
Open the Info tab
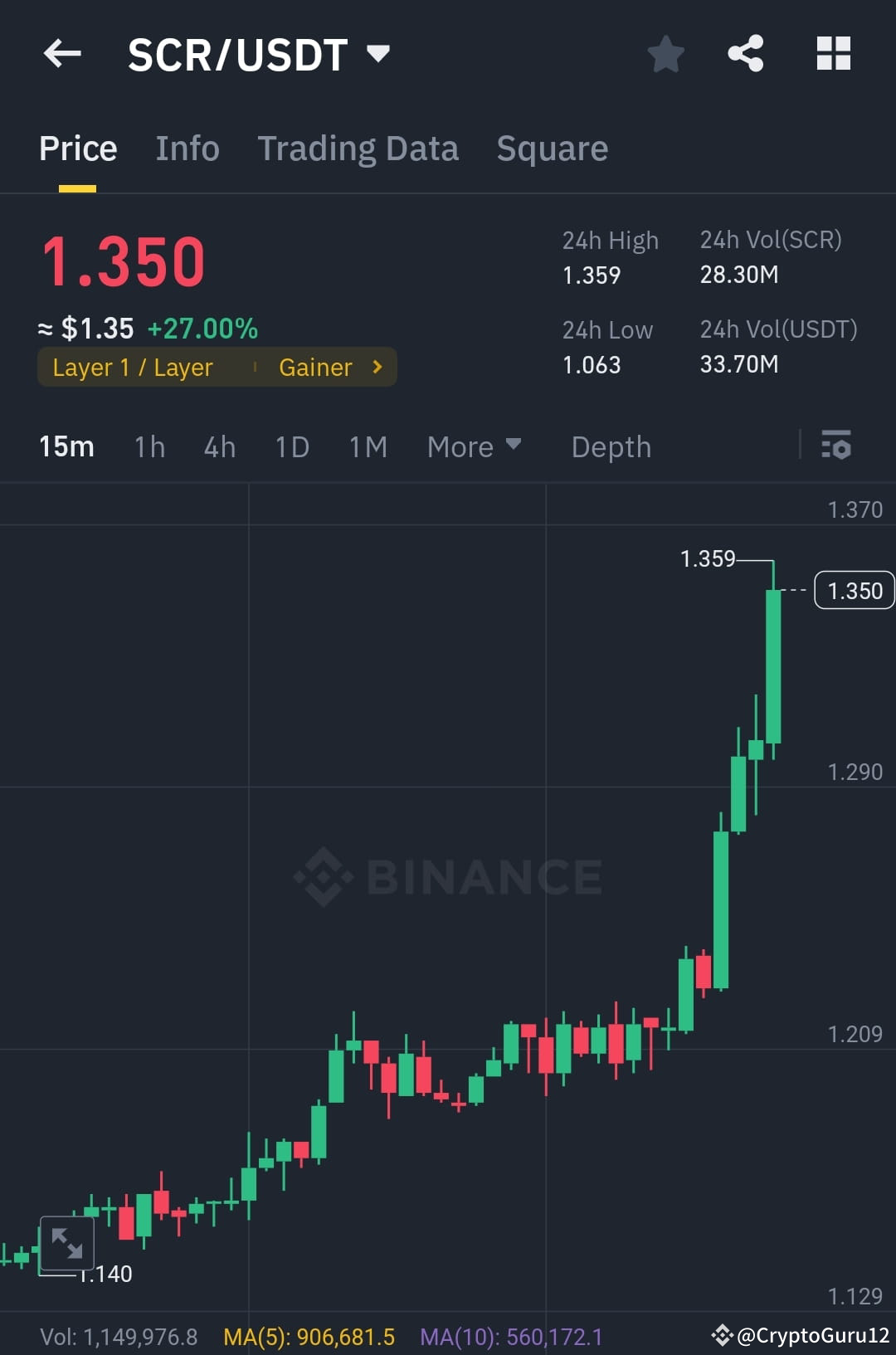click(187, 148)
